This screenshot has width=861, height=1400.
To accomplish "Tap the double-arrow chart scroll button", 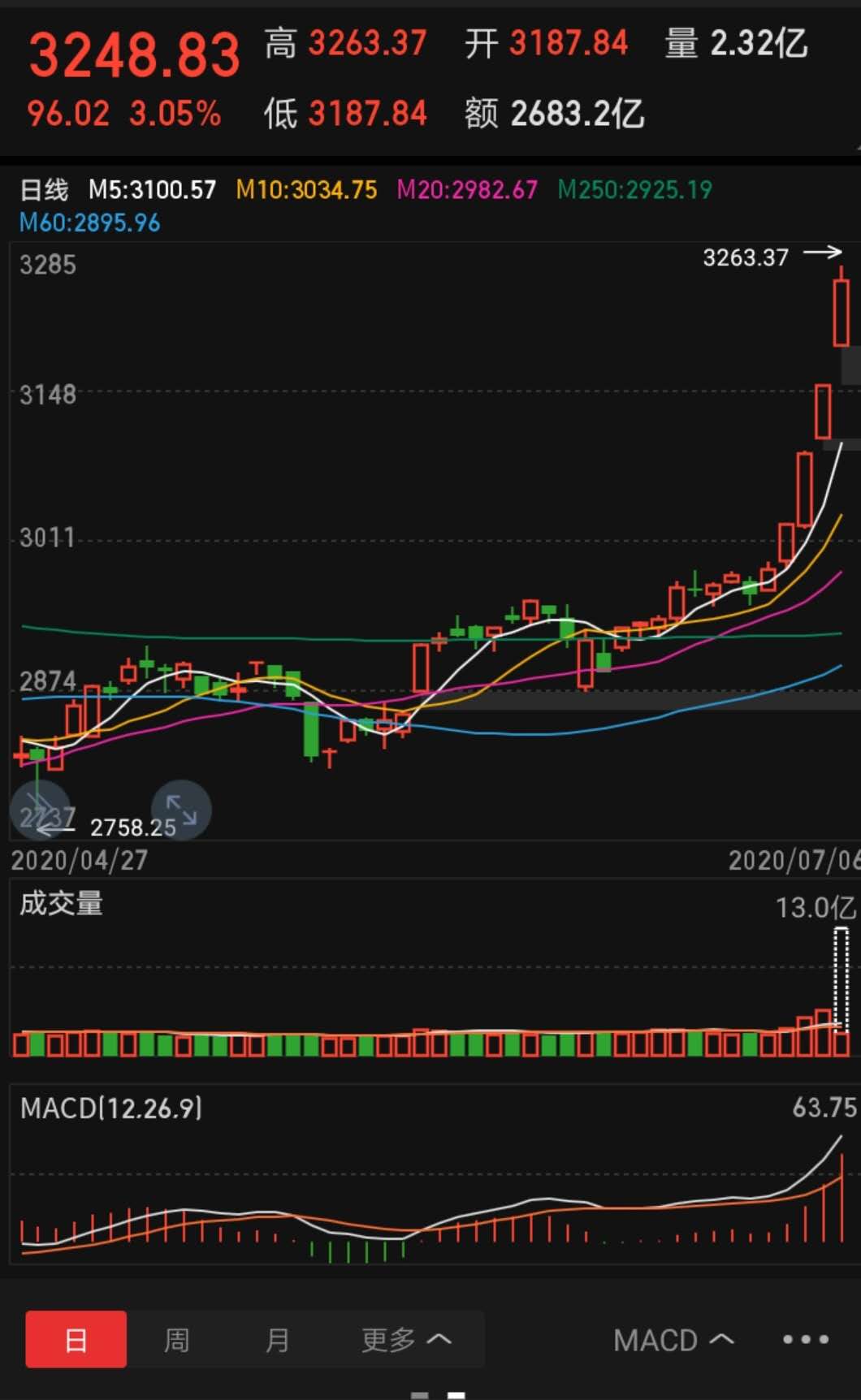I will click(39, 810).
